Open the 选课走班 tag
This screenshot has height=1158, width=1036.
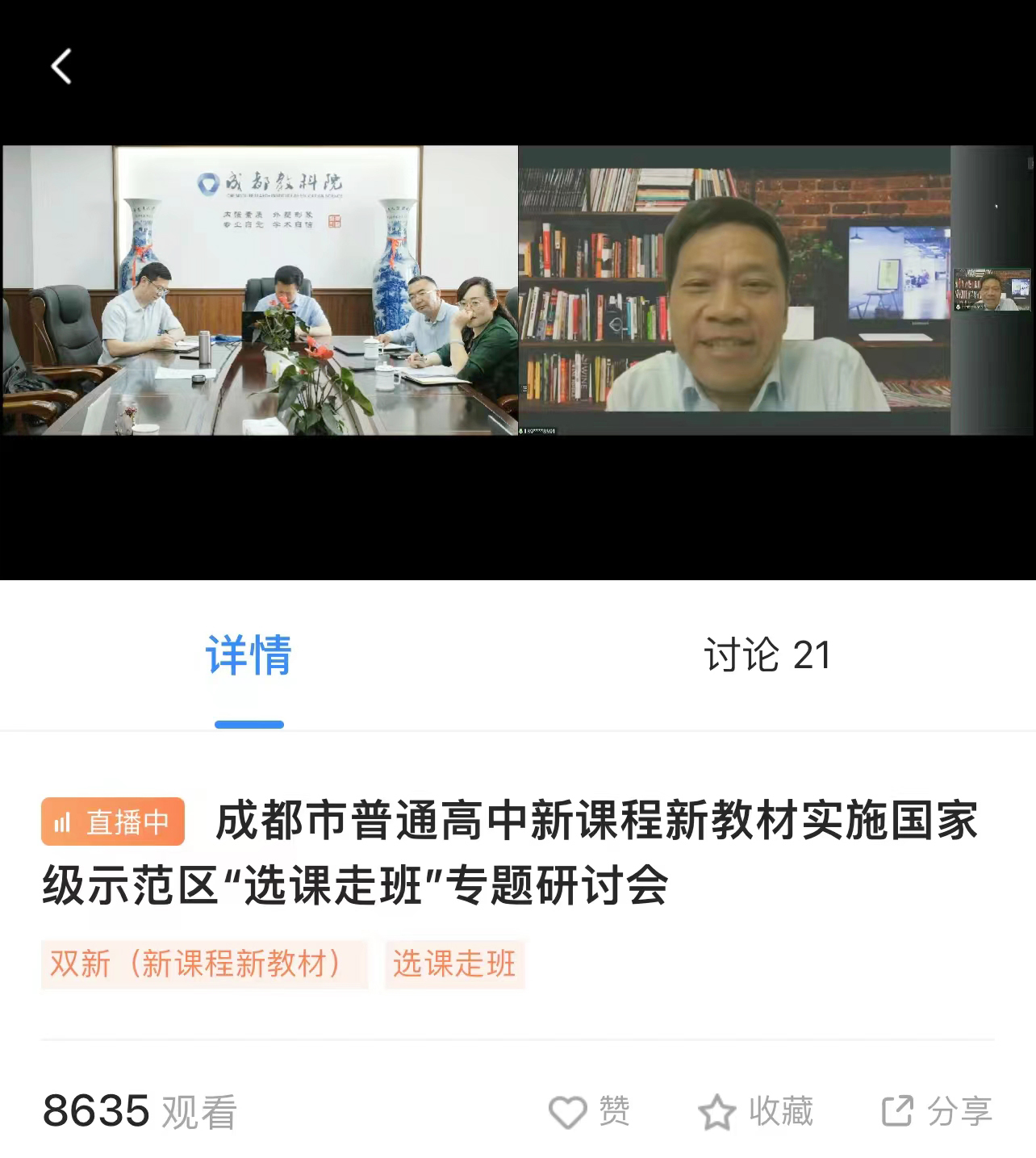[x=454, y=964]
